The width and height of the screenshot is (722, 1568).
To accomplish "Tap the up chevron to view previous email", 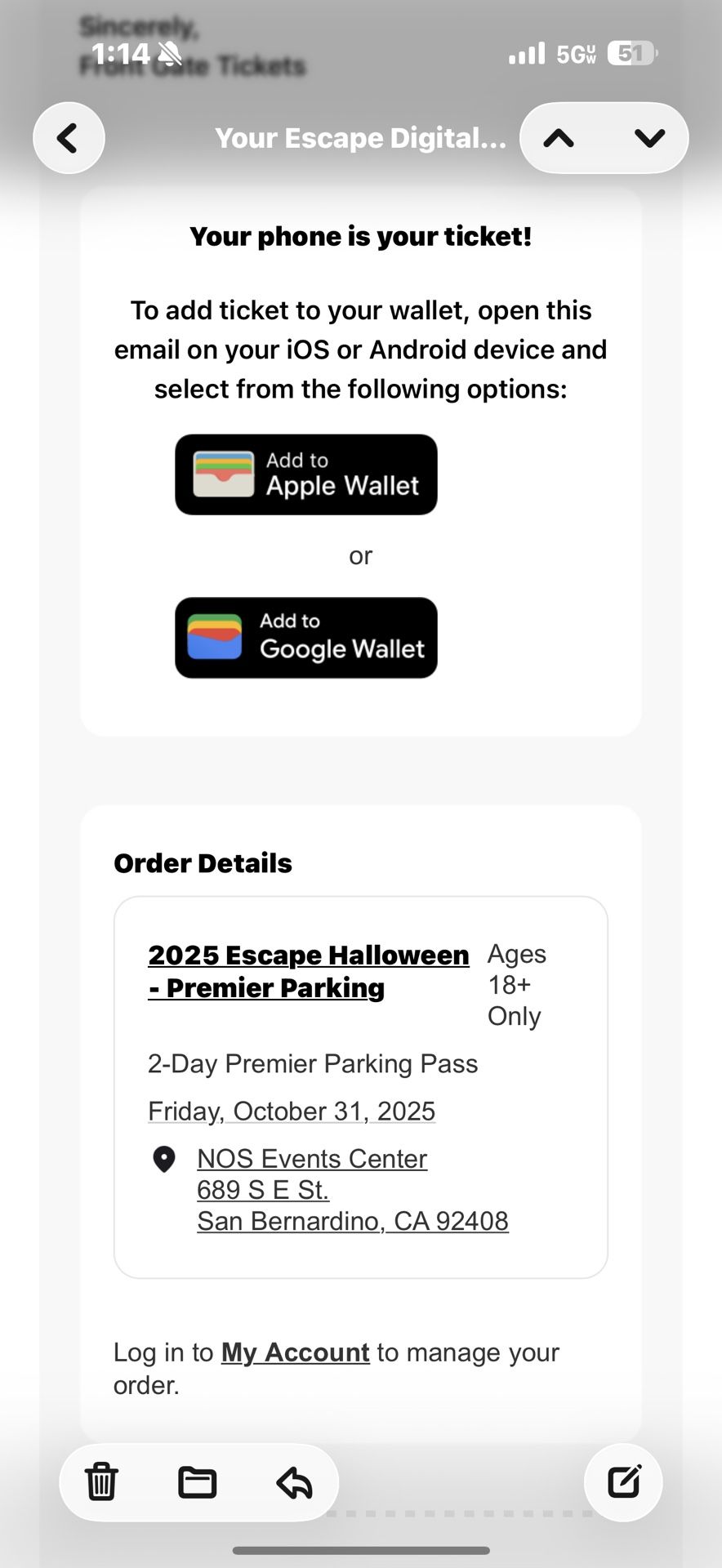I will click(559, 137).
